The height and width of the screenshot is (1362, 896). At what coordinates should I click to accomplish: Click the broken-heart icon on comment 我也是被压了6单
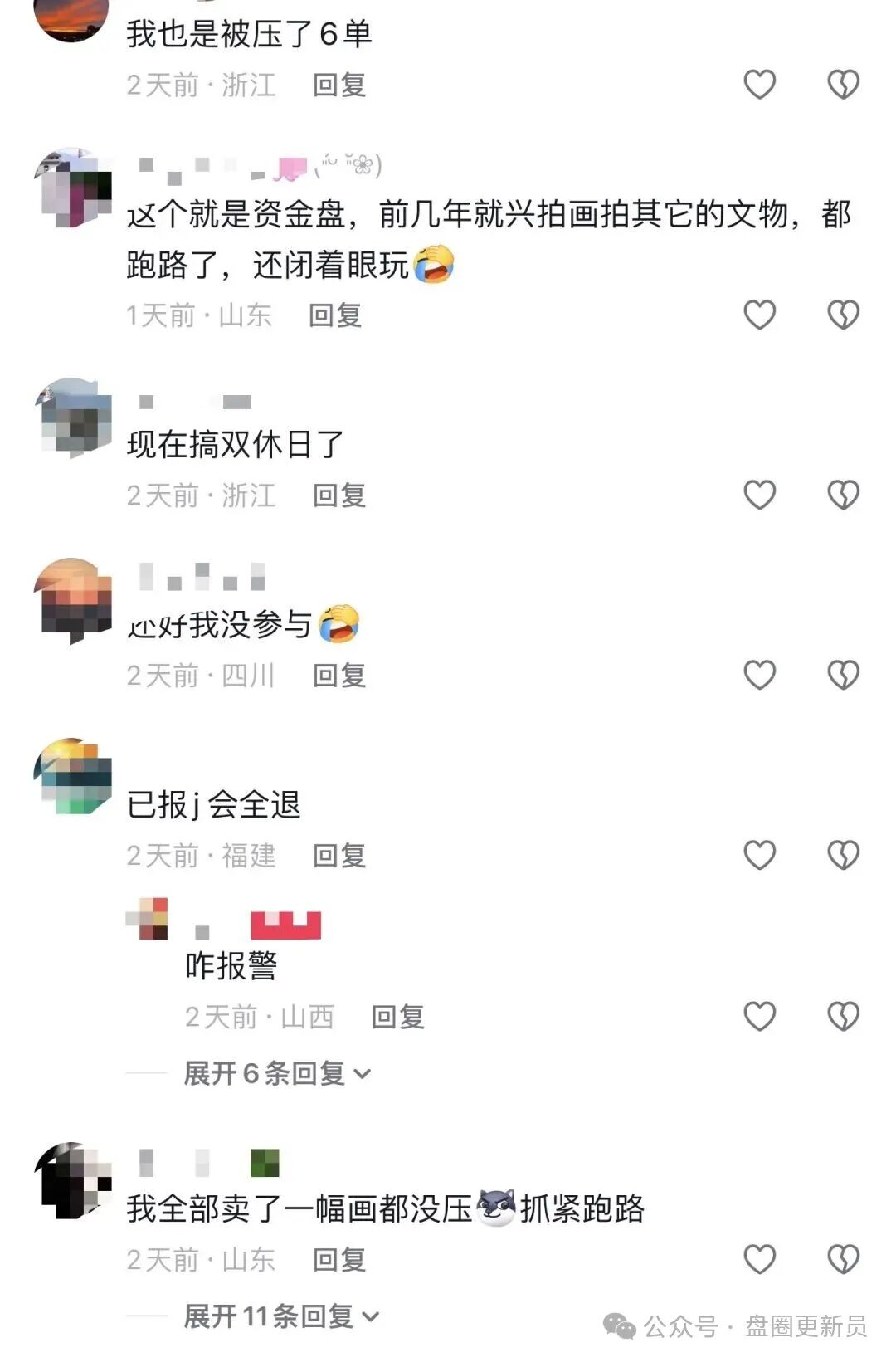pyautogui.click(x=845, y=83)
